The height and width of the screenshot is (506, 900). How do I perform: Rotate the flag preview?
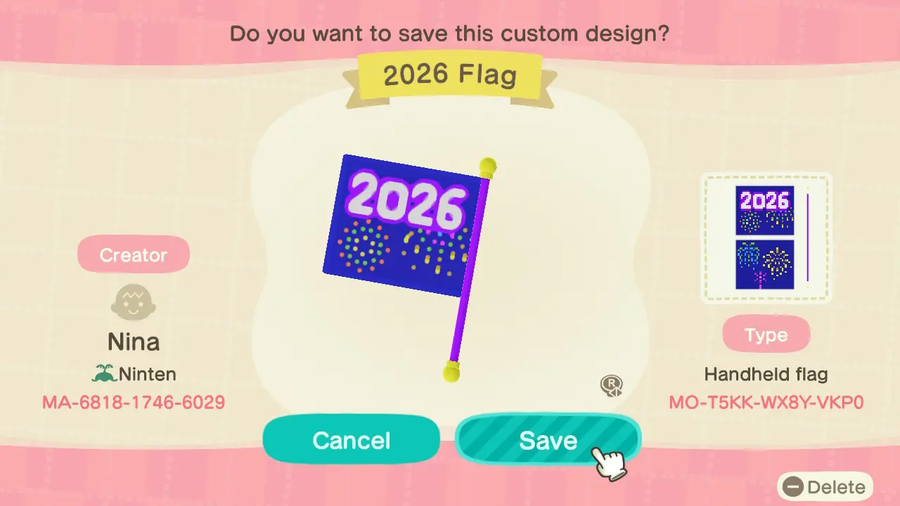612,386
